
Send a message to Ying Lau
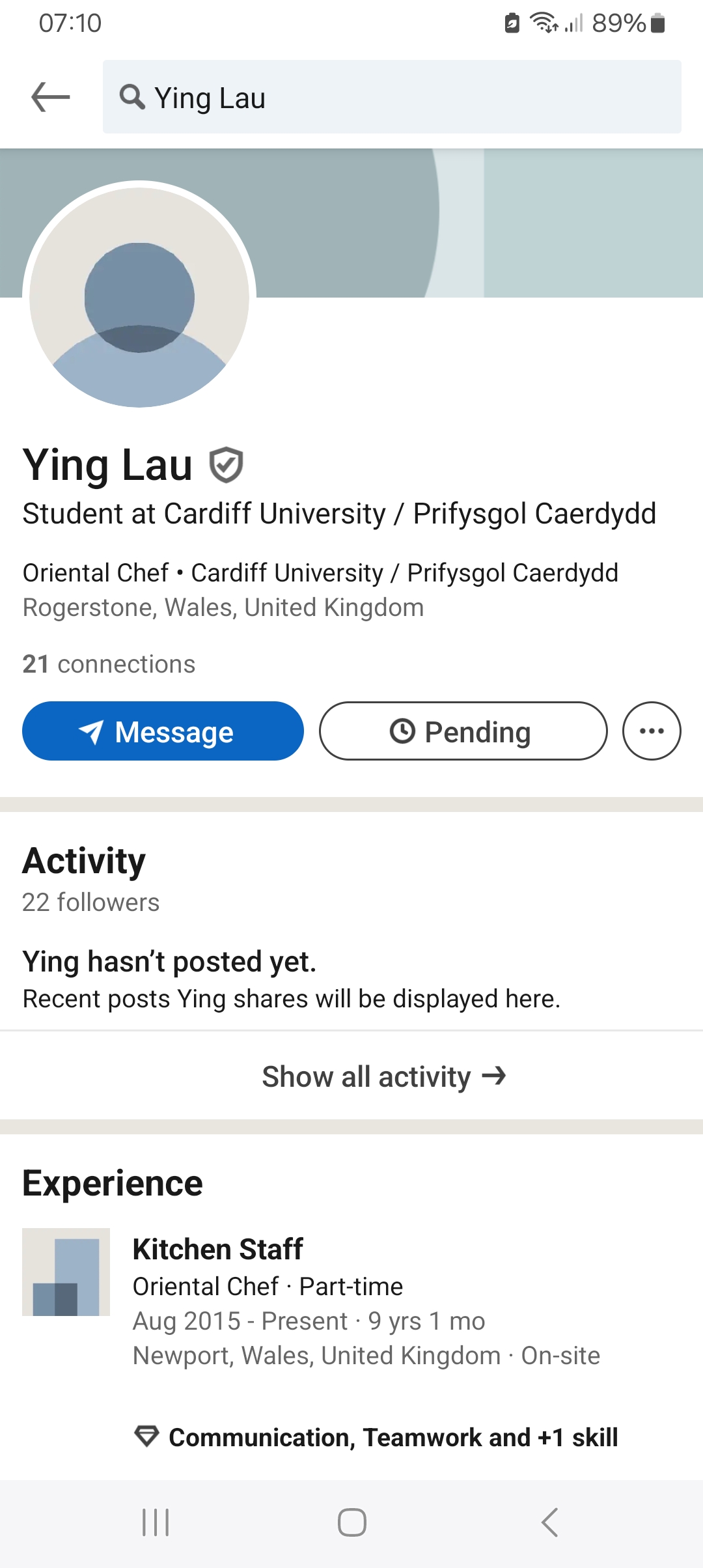click(x=163, y=731)
